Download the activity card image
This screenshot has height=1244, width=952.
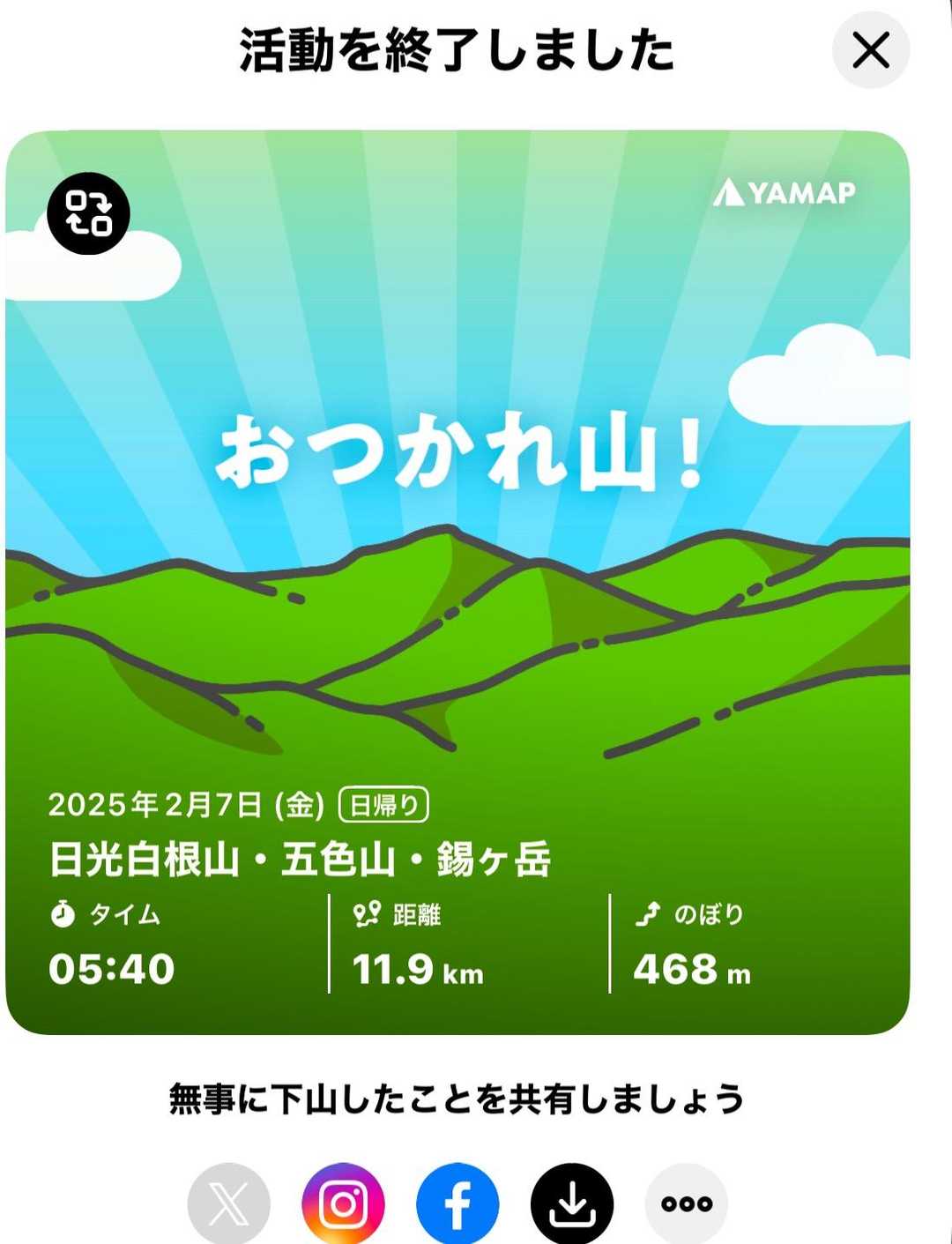(x=572, y=1203)
